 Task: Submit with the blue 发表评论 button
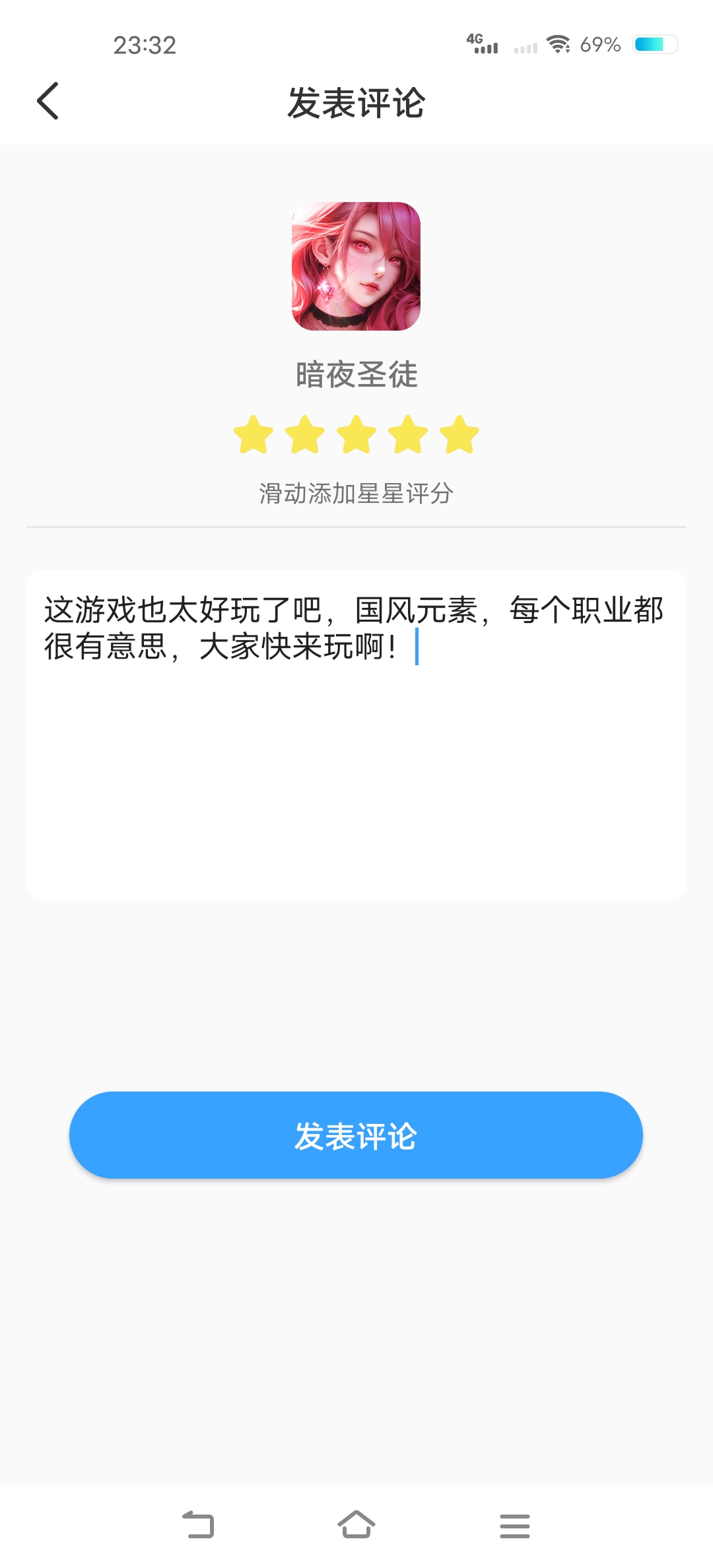coord(356,1135)
